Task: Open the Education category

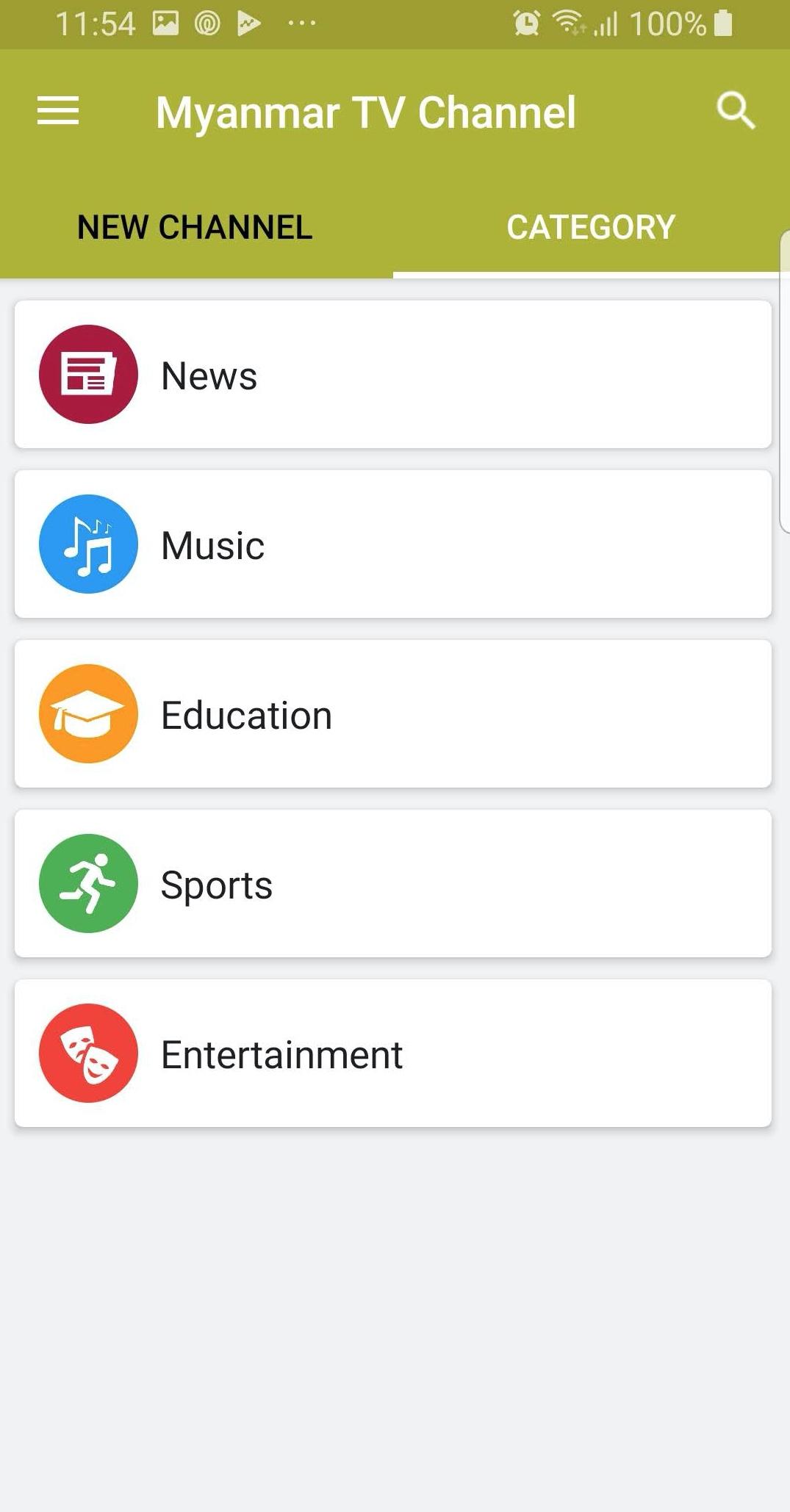Action: pyautogui.click(x=393, y=714)
